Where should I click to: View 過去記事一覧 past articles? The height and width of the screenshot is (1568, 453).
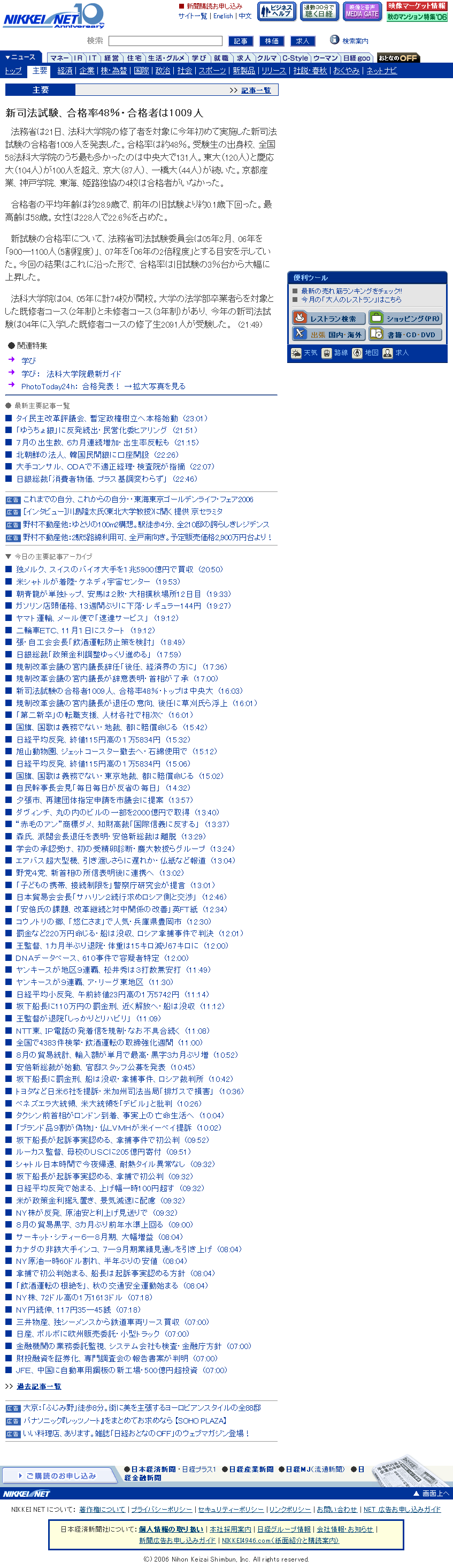[39, 1386]
